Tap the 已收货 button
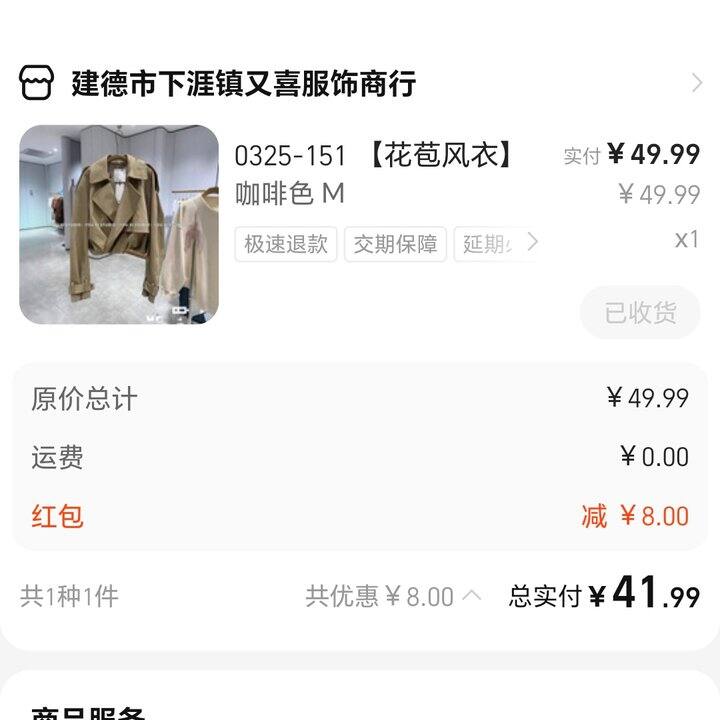Viewport: 720px width, 720px height. pyautogui.click(x=640, y=312)
